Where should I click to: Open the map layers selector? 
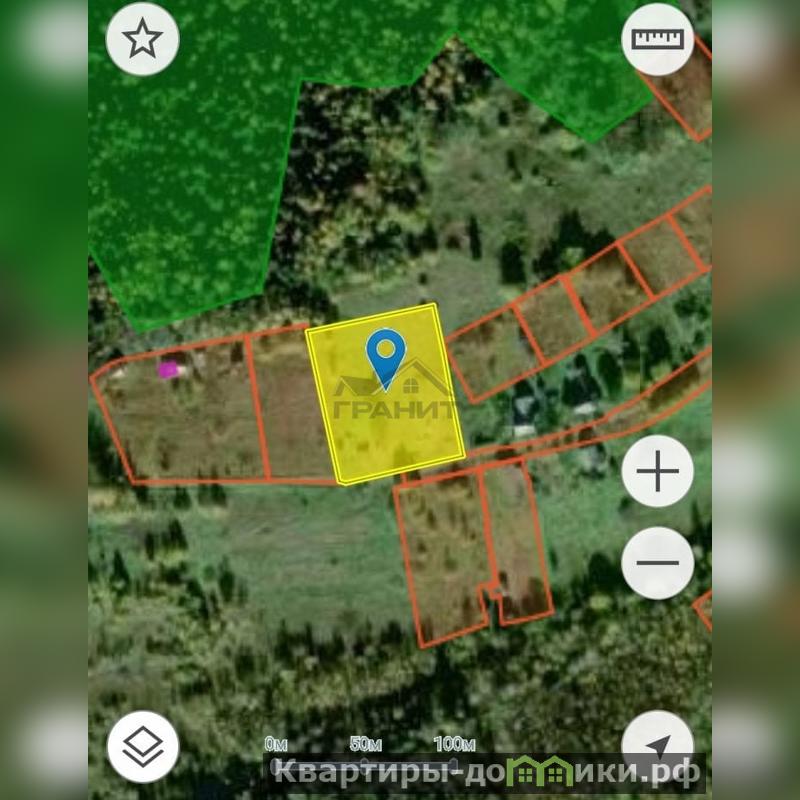143,746
